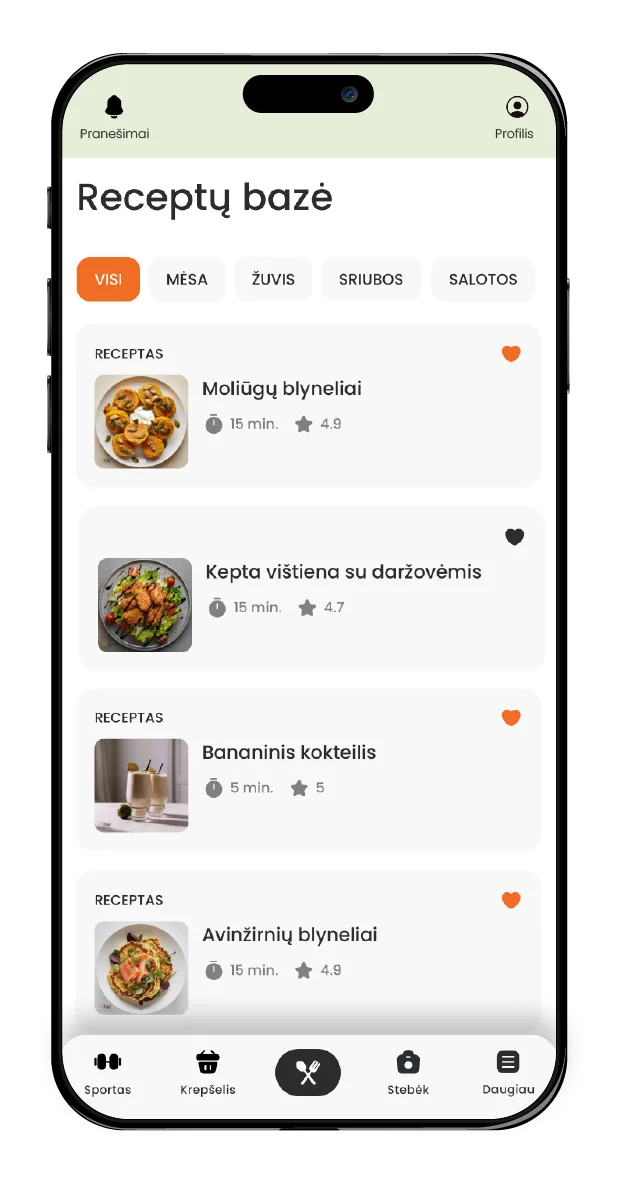This screenshot has width=631, height=1181.
Task: Filter recipes by MĖSA
Action: click(187, 279)
